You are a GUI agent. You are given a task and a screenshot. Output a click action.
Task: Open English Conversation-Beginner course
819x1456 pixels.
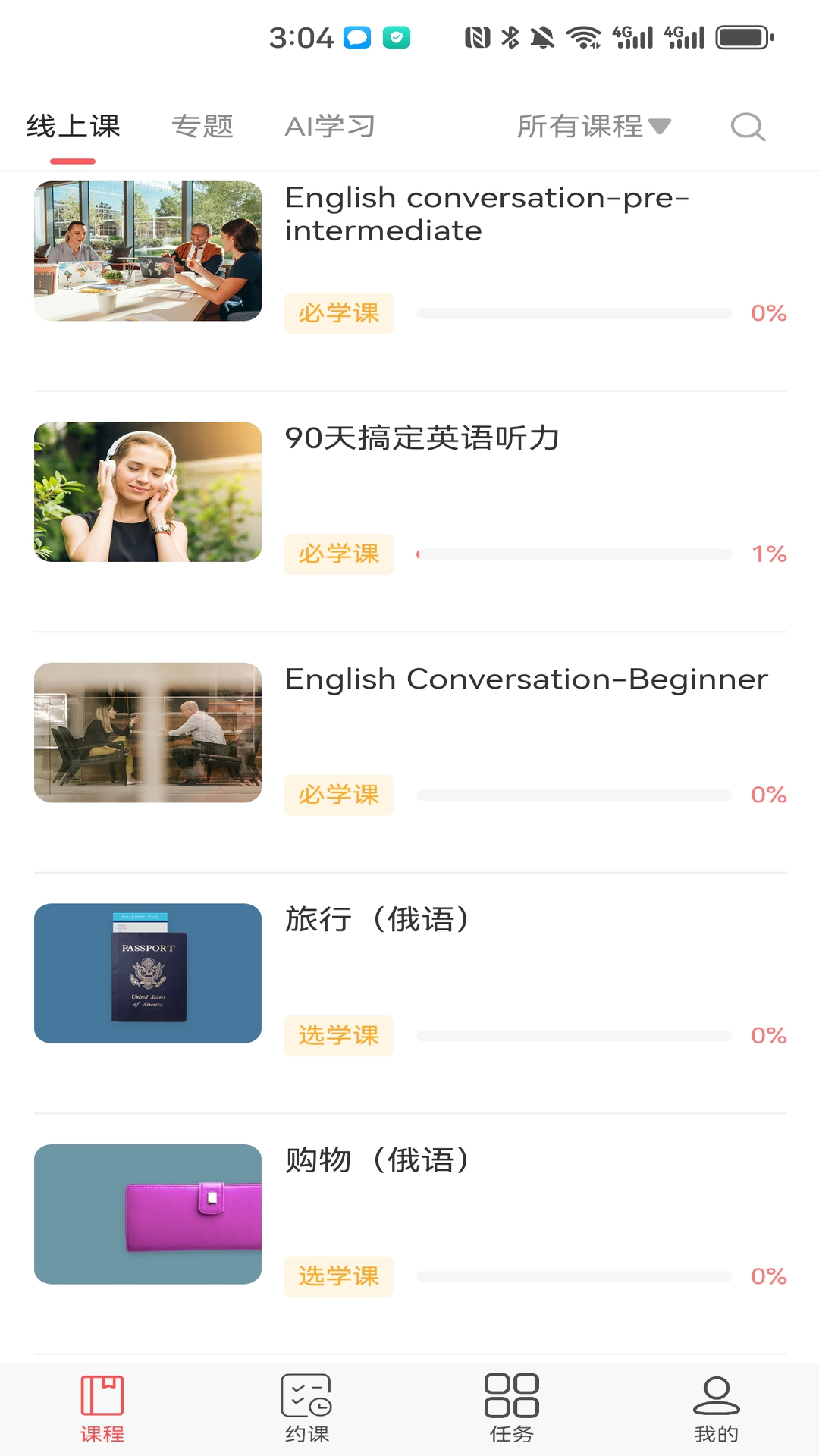(x=526, y=679)
